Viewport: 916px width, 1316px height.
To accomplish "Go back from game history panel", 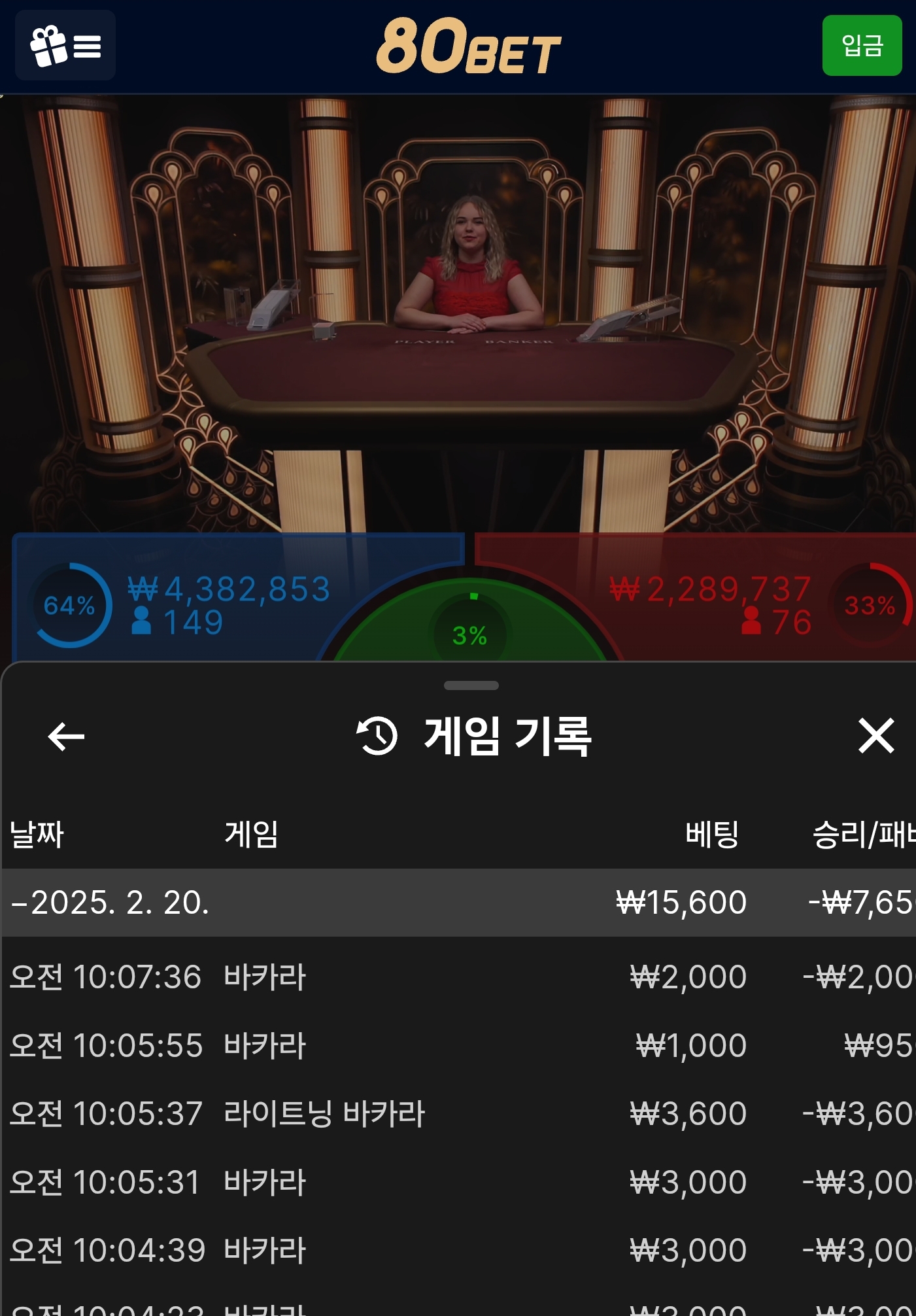I will (66, 736).
